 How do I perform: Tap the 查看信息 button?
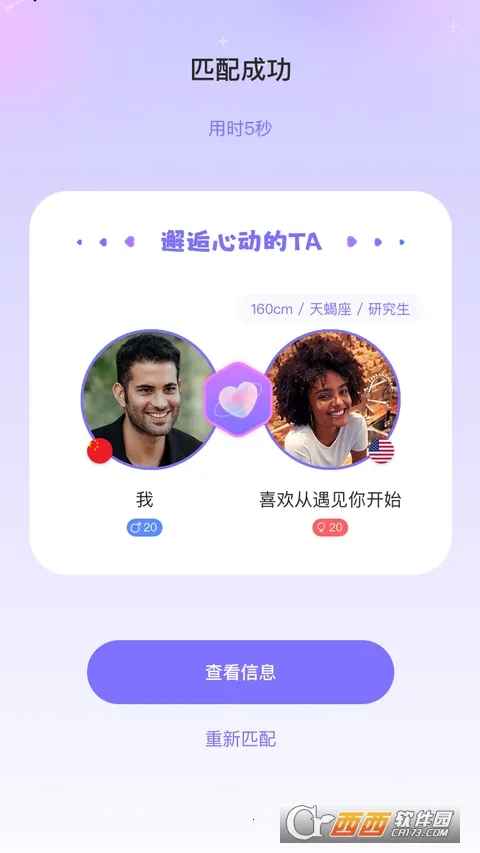(x=240, y=672)
